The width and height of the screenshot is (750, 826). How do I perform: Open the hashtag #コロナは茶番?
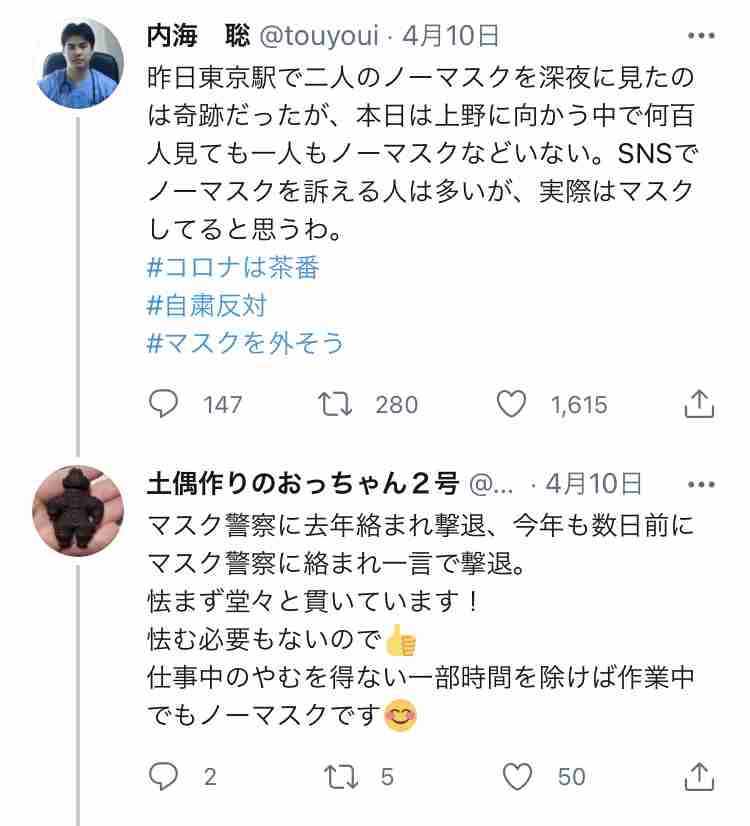click(238, 268)
